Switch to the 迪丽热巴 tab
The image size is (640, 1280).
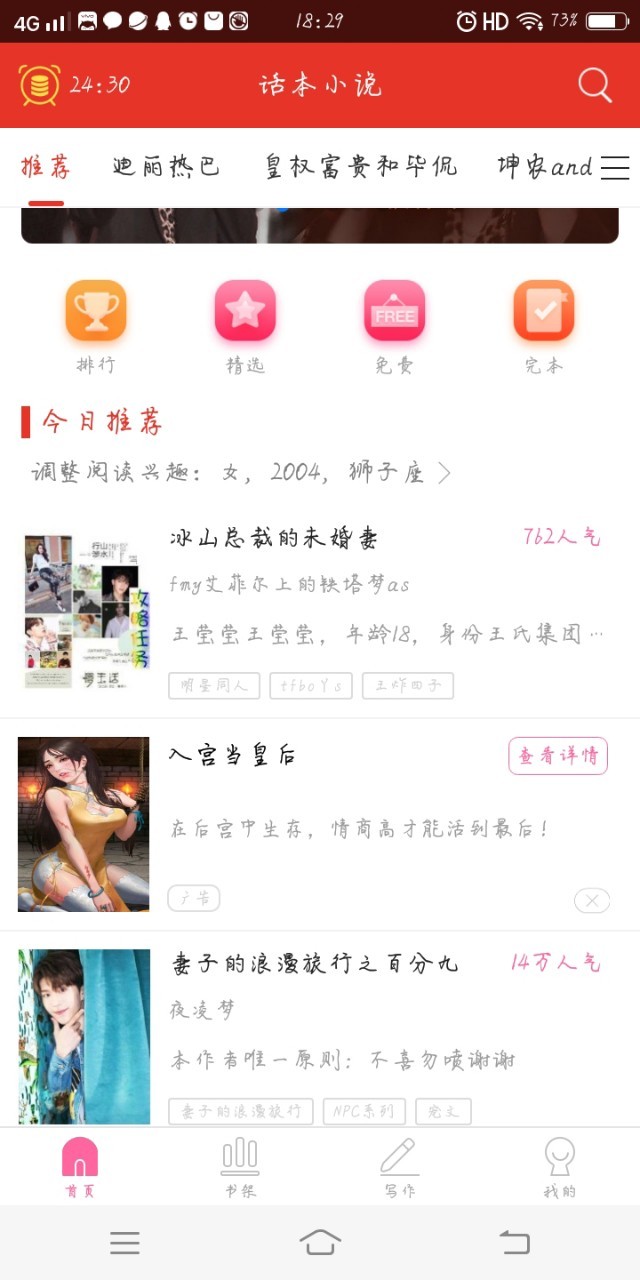(x=166, y=166)
